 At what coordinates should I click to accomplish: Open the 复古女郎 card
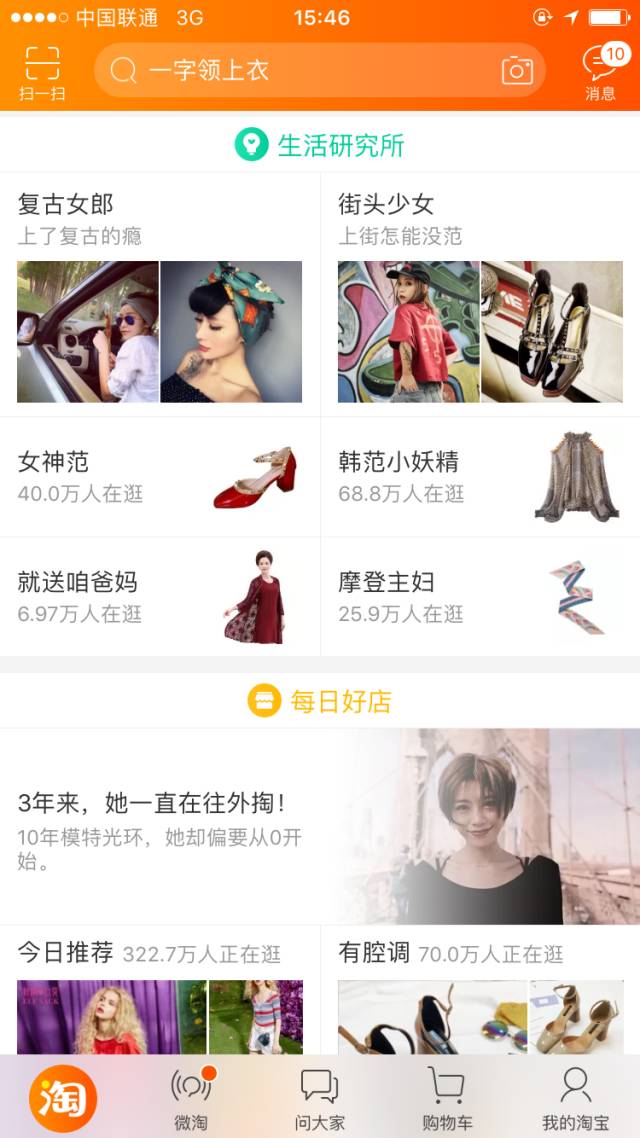pyautogui.click(x=160, y=295)
